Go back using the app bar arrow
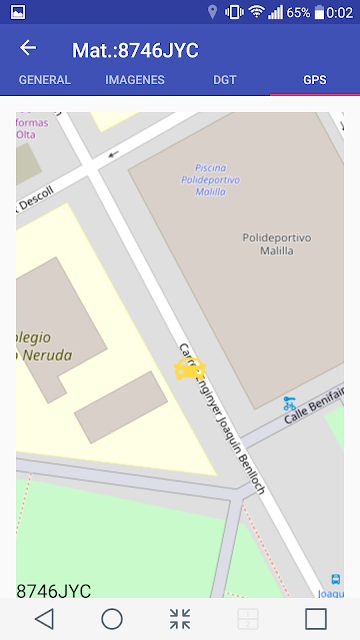This screenshot has width=360, height=640. click(x=28, y=48)
